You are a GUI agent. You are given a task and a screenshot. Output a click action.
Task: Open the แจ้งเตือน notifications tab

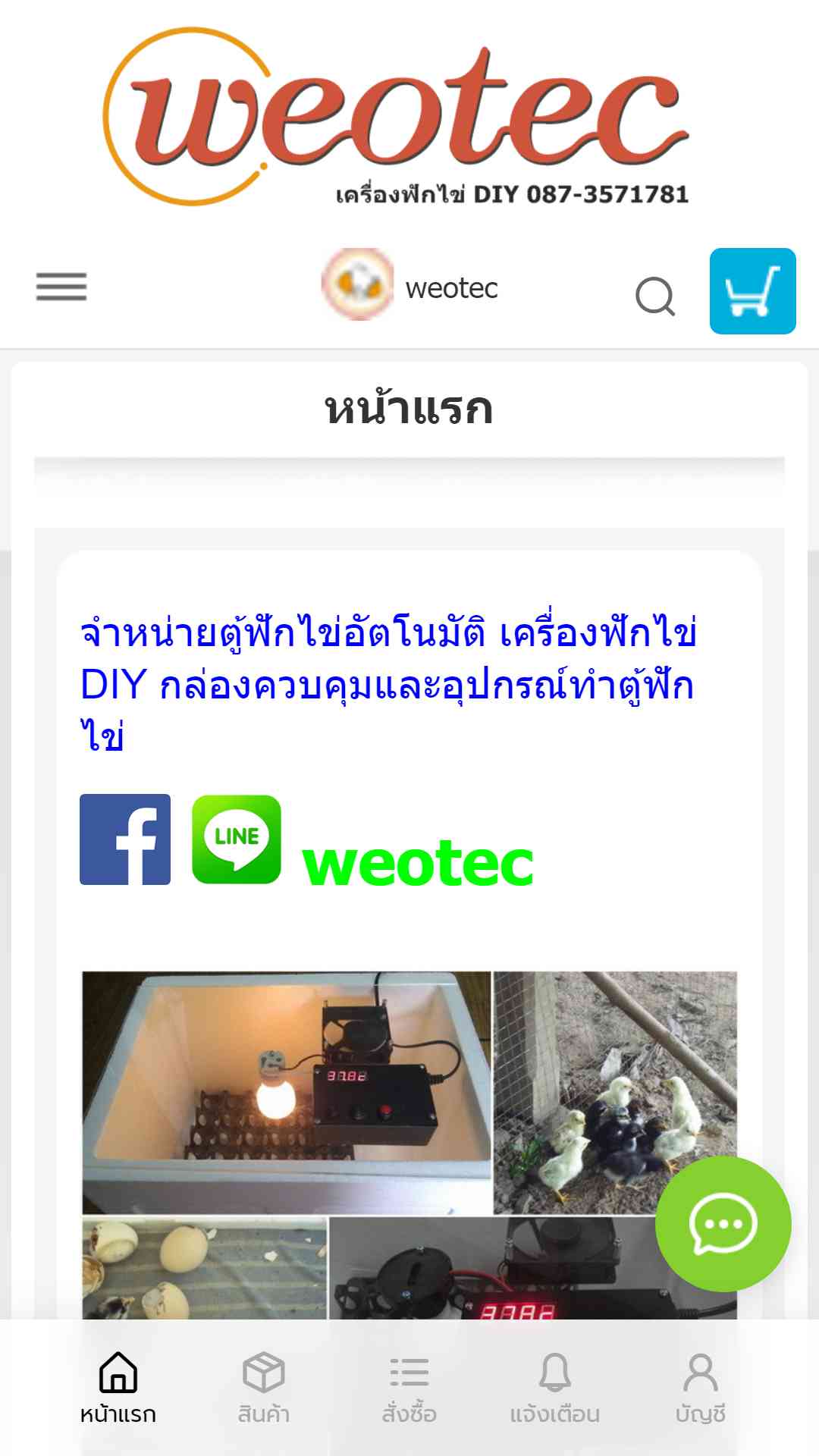click(554, 1388)
